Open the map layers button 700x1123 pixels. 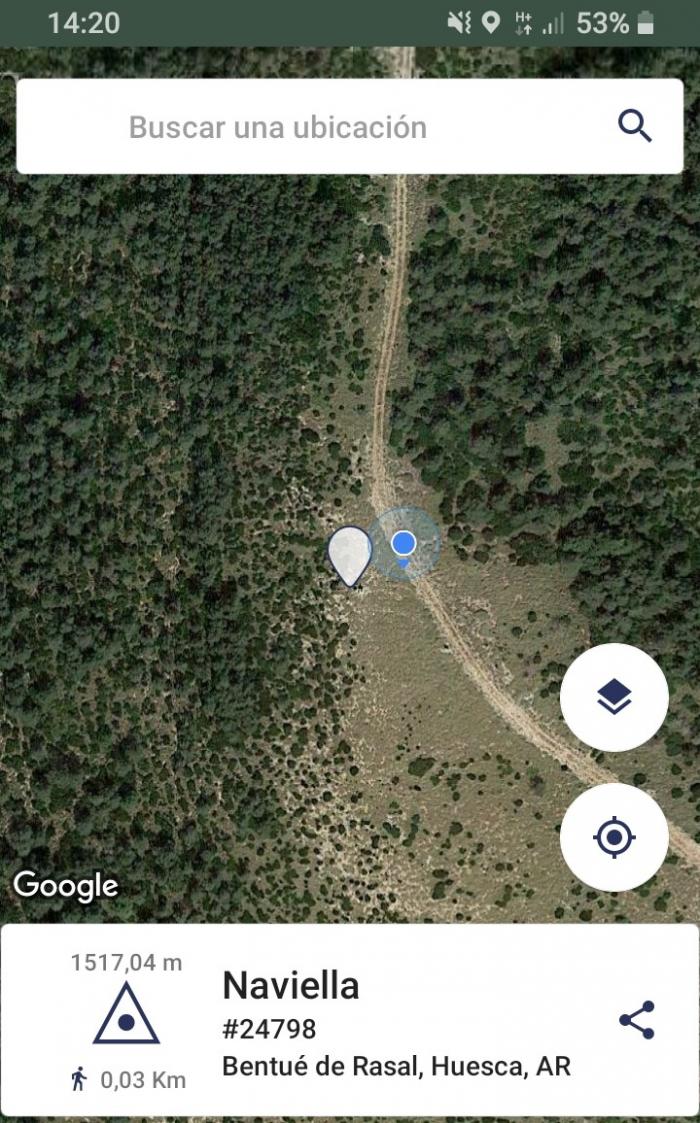[614, 697]
